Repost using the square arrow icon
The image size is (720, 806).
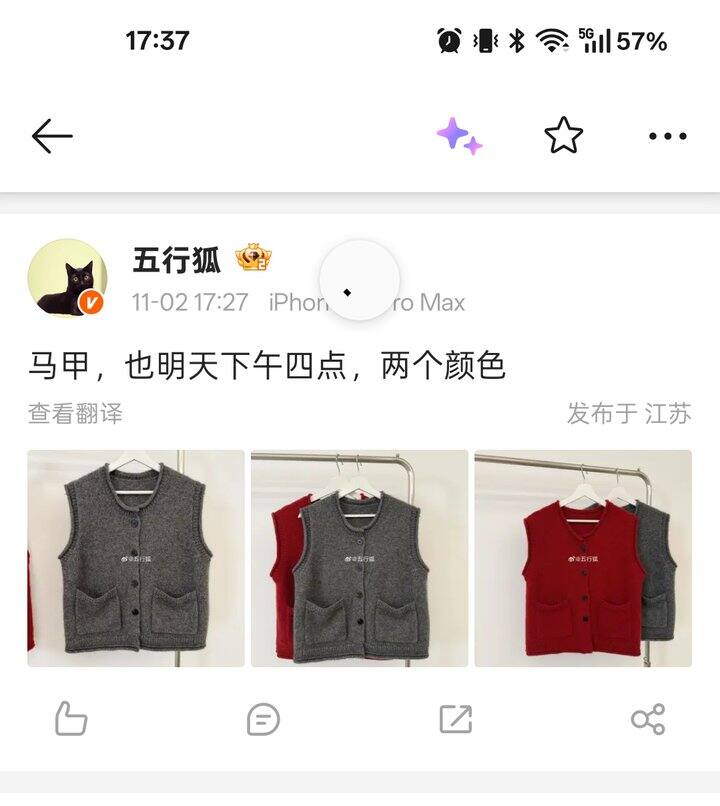455,718
